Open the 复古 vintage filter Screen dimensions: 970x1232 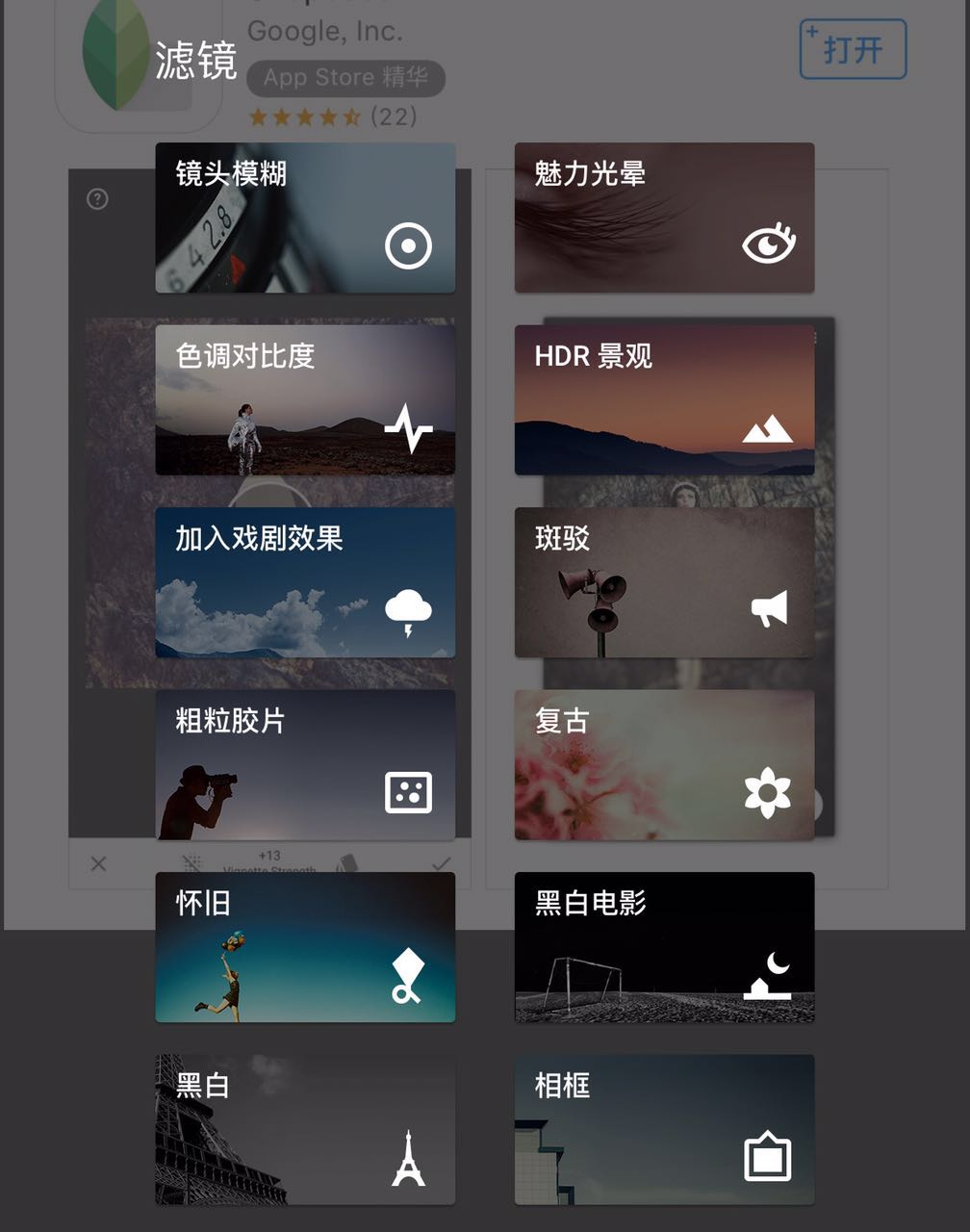pos(664,764)
